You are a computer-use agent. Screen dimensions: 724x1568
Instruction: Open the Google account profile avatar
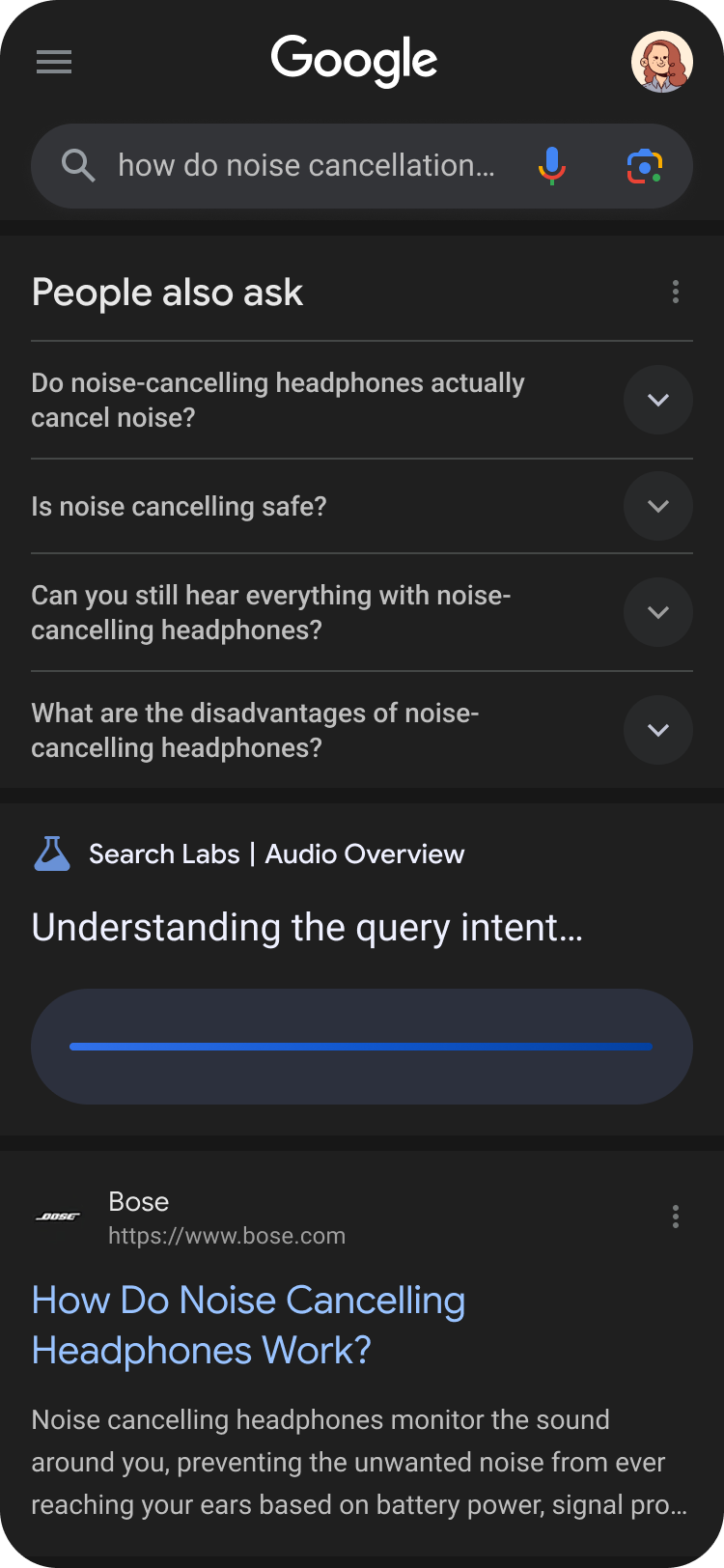click(661, 61)
